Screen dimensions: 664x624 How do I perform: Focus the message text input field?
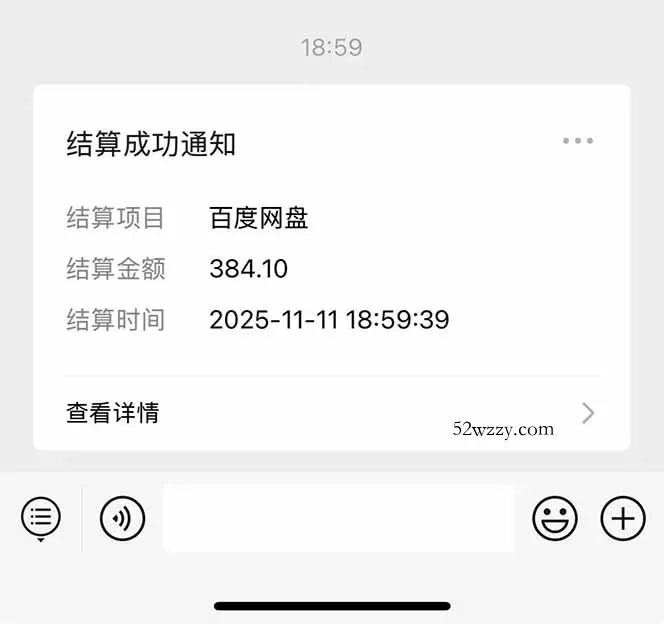coord(338,518)
